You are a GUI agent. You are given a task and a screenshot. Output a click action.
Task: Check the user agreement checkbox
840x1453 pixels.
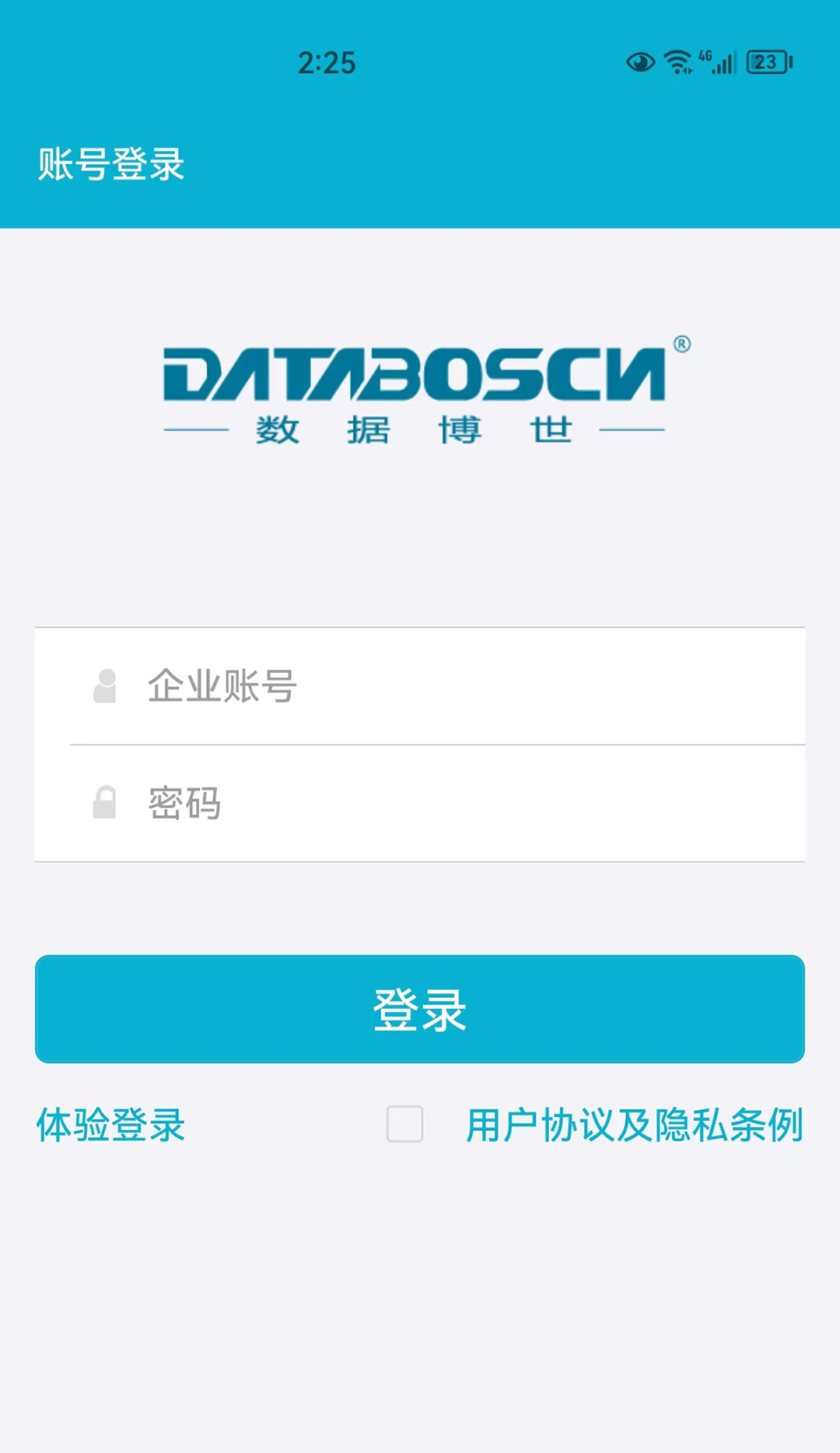click(405, 1124)
